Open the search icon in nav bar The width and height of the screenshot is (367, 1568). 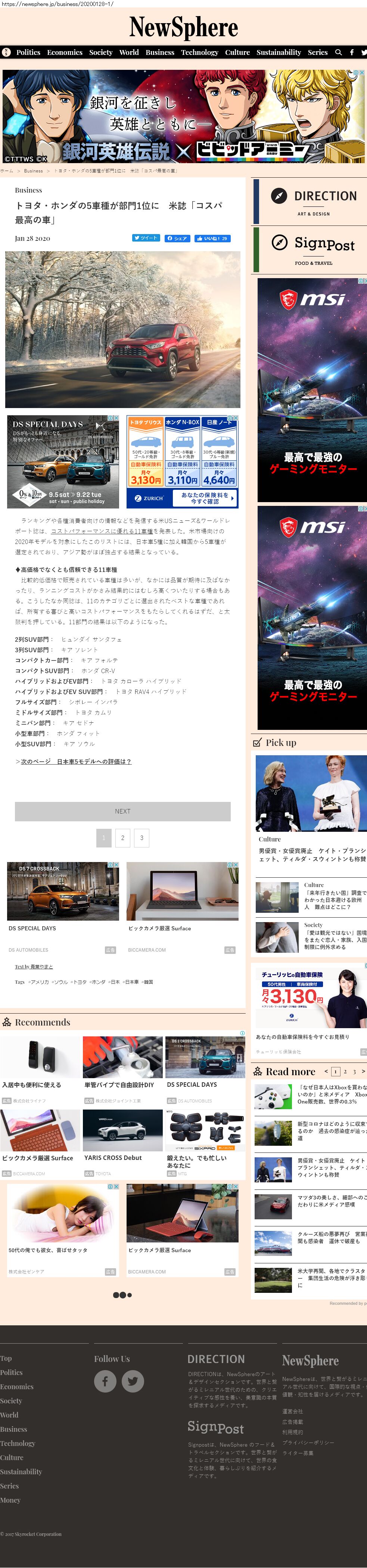point(338,52)
